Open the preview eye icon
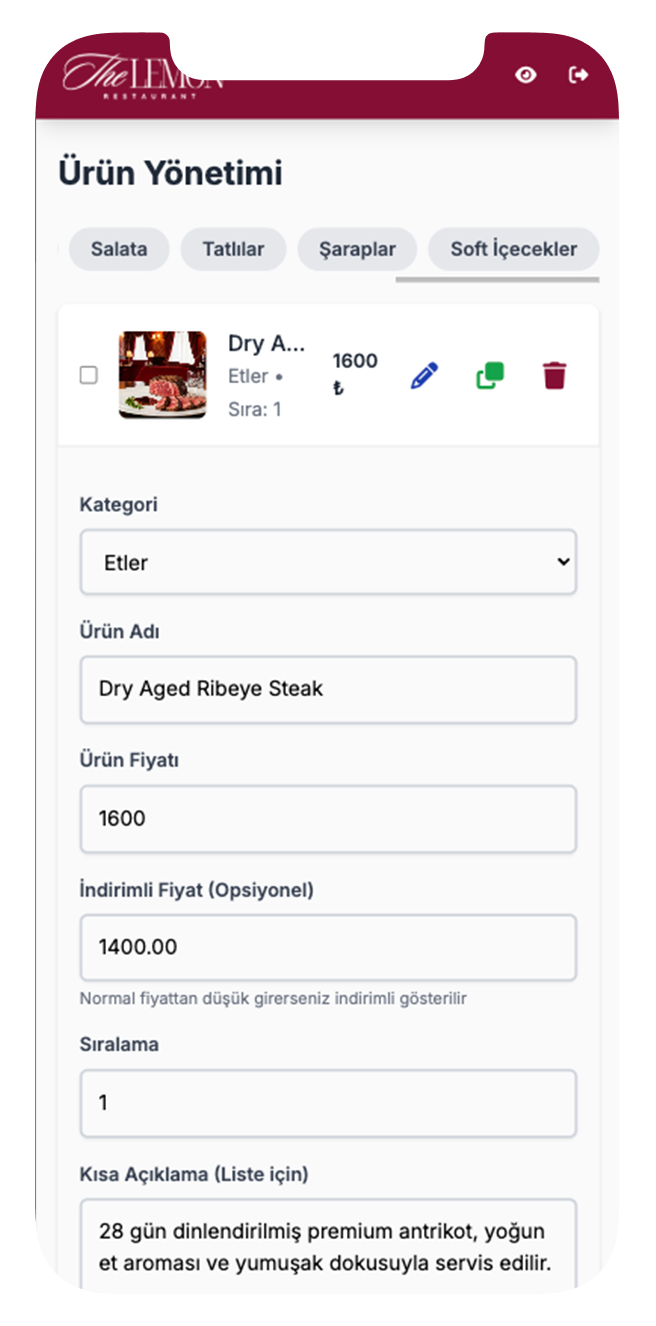 click(x=525, y=75)
